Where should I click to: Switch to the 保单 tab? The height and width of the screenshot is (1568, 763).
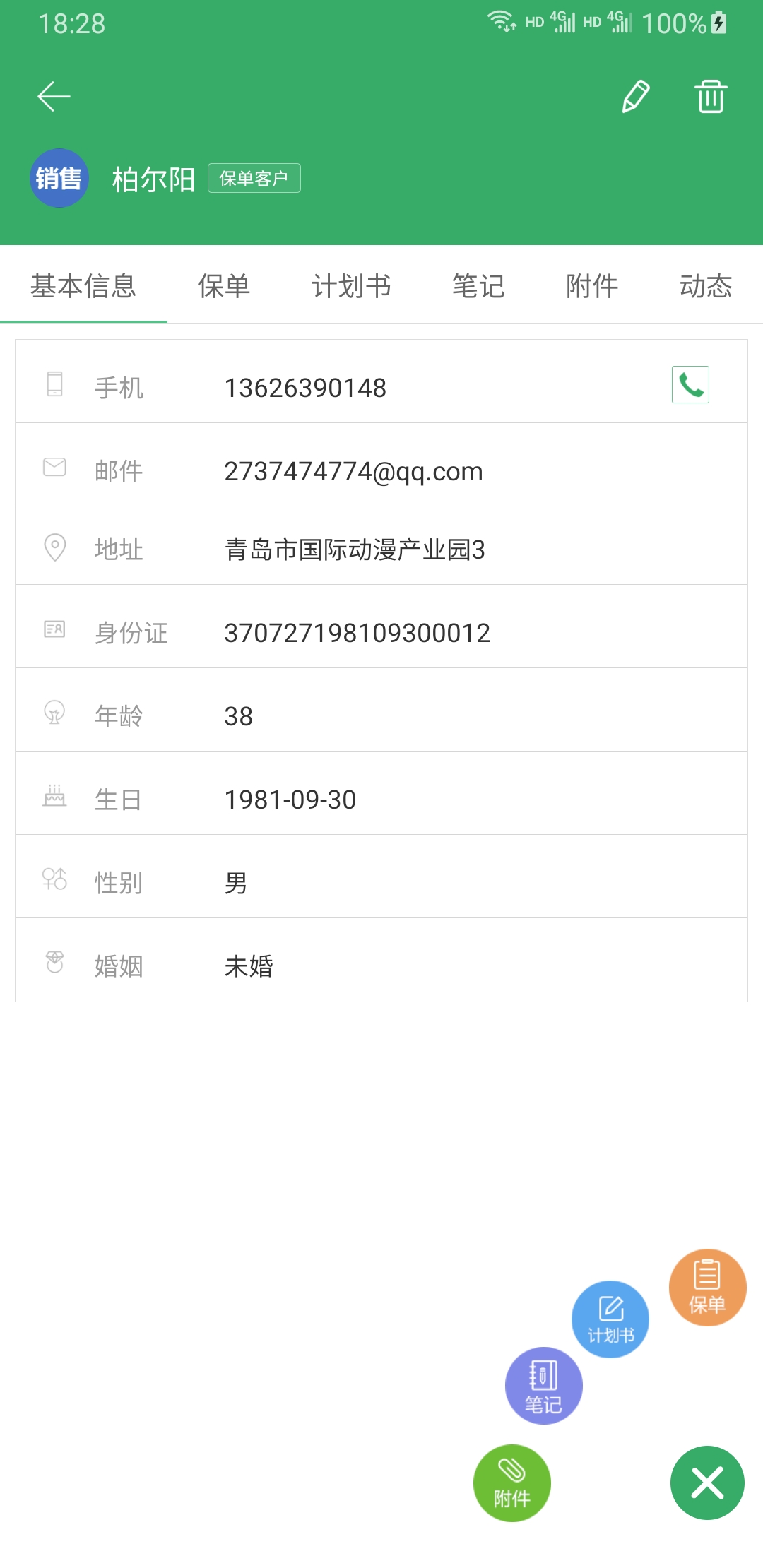pyautogui.click(x=224, y=286)
